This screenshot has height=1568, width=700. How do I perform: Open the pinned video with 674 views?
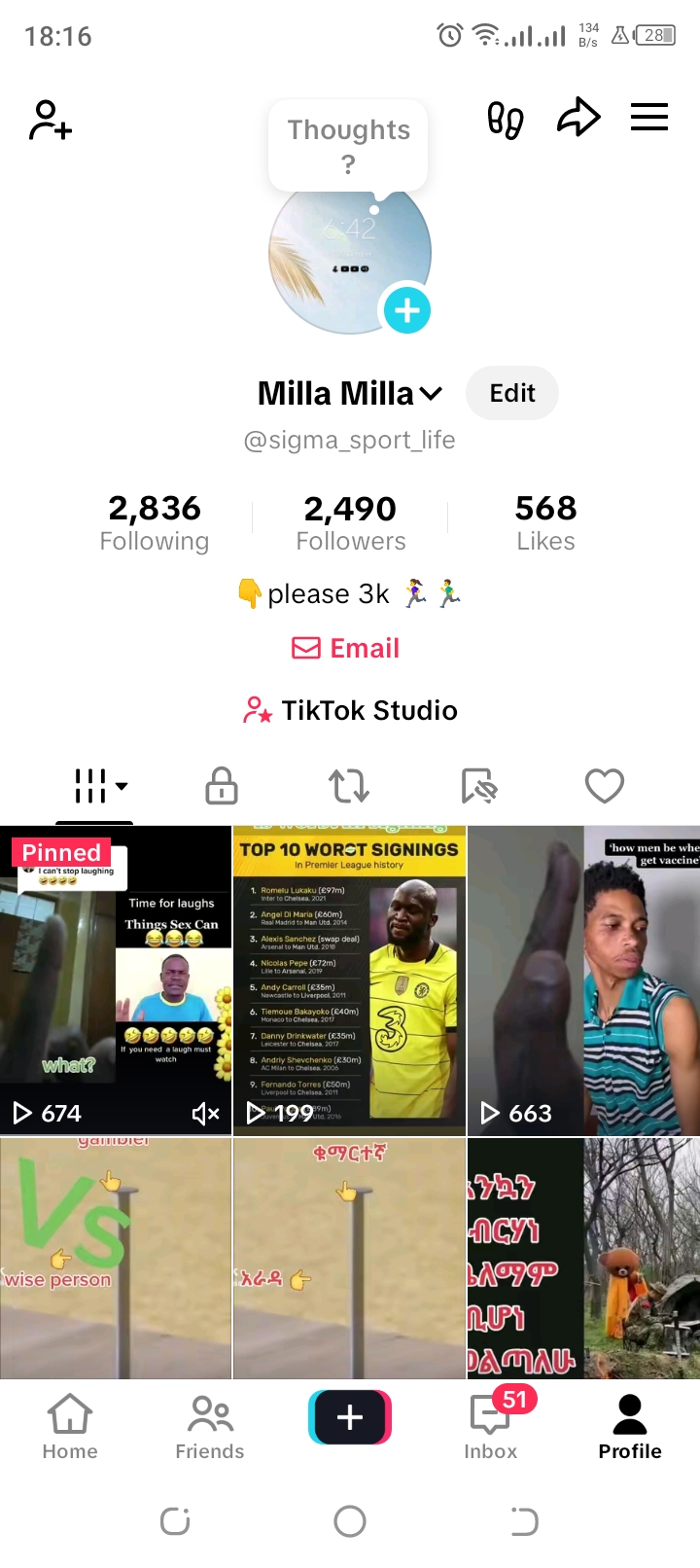pos(116,980)
